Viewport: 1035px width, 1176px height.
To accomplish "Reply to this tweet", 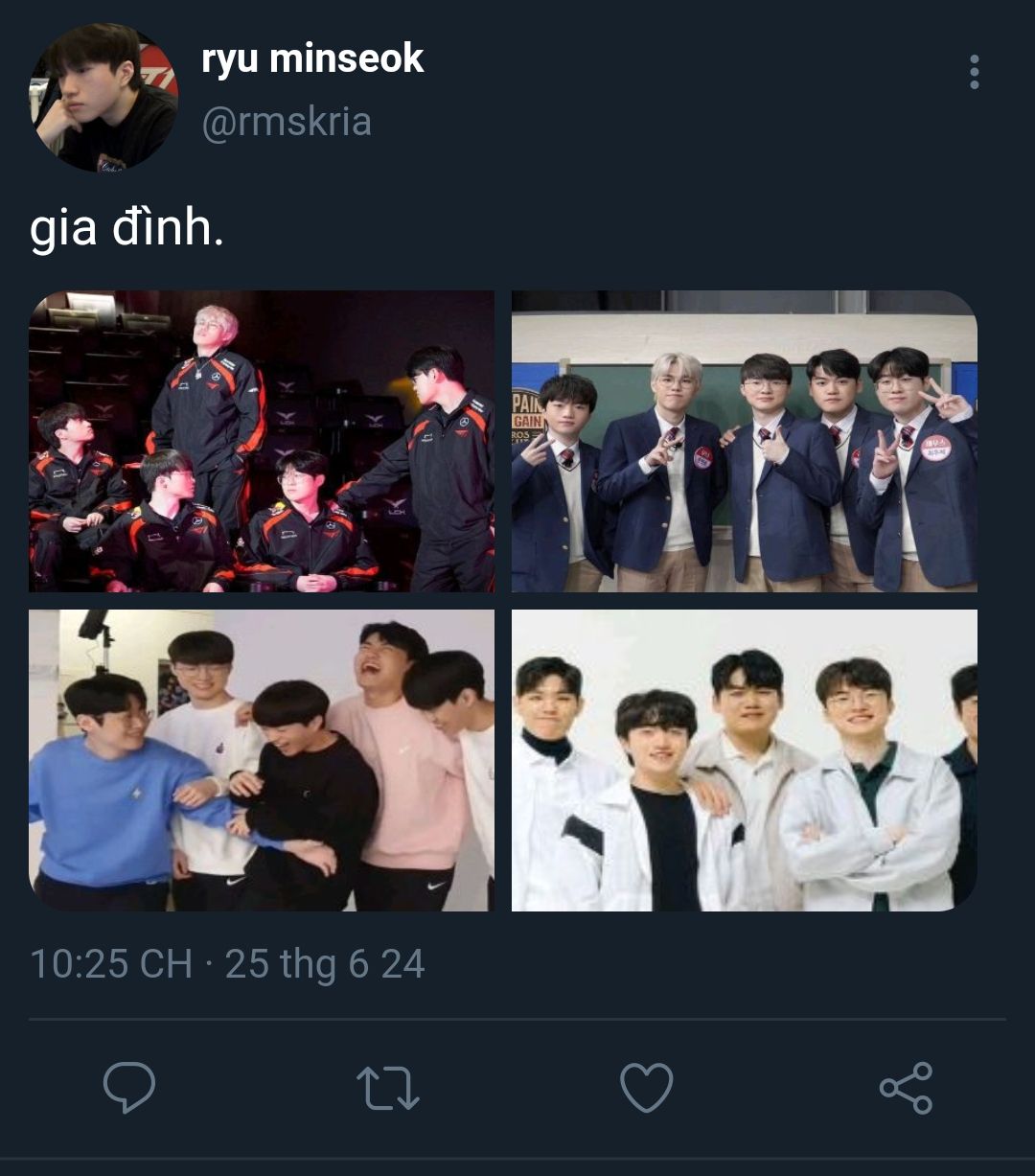I will tap(129, 1088).
